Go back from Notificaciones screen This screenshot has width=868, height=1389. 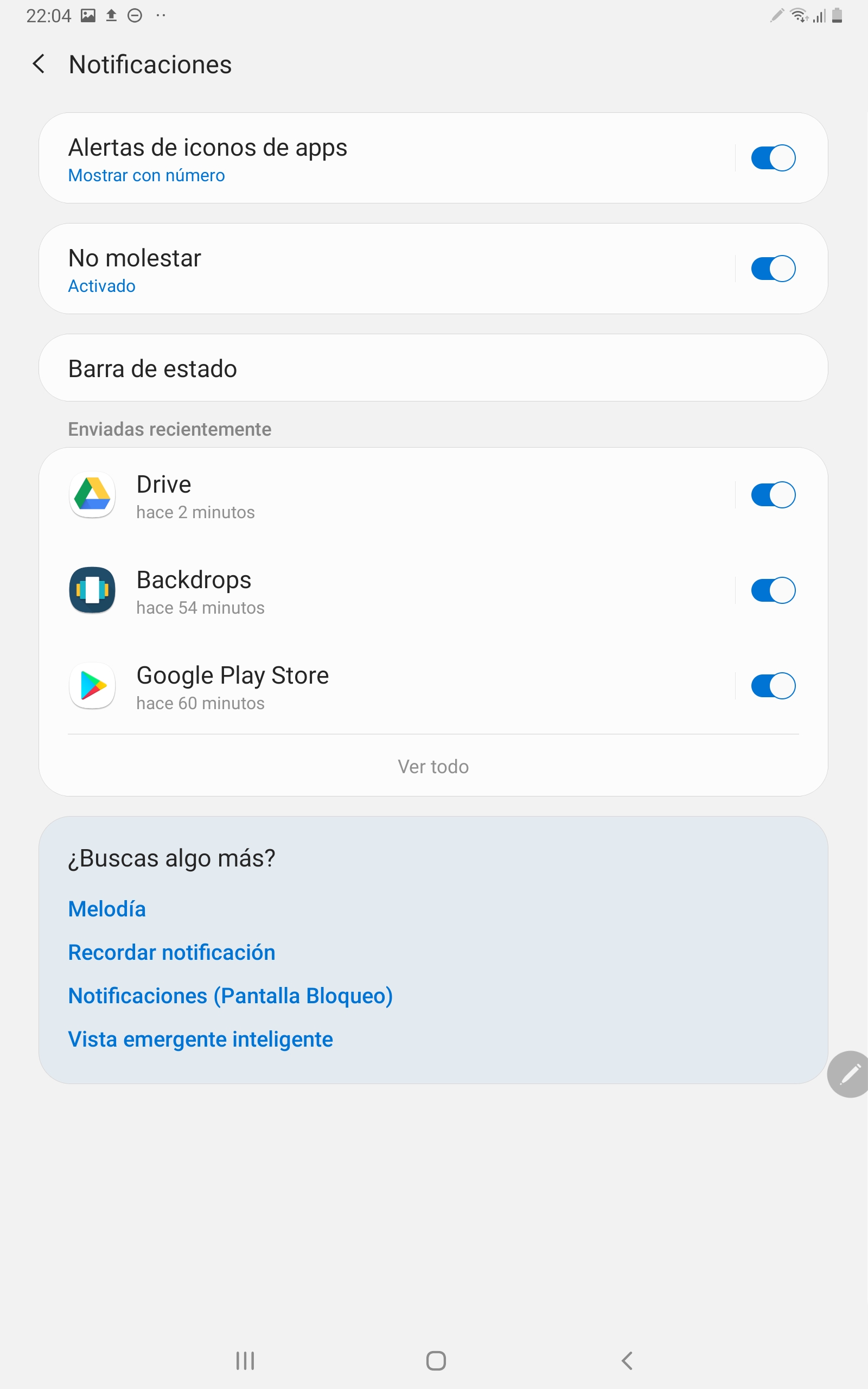pyautogui.click(x=39, y=63)
